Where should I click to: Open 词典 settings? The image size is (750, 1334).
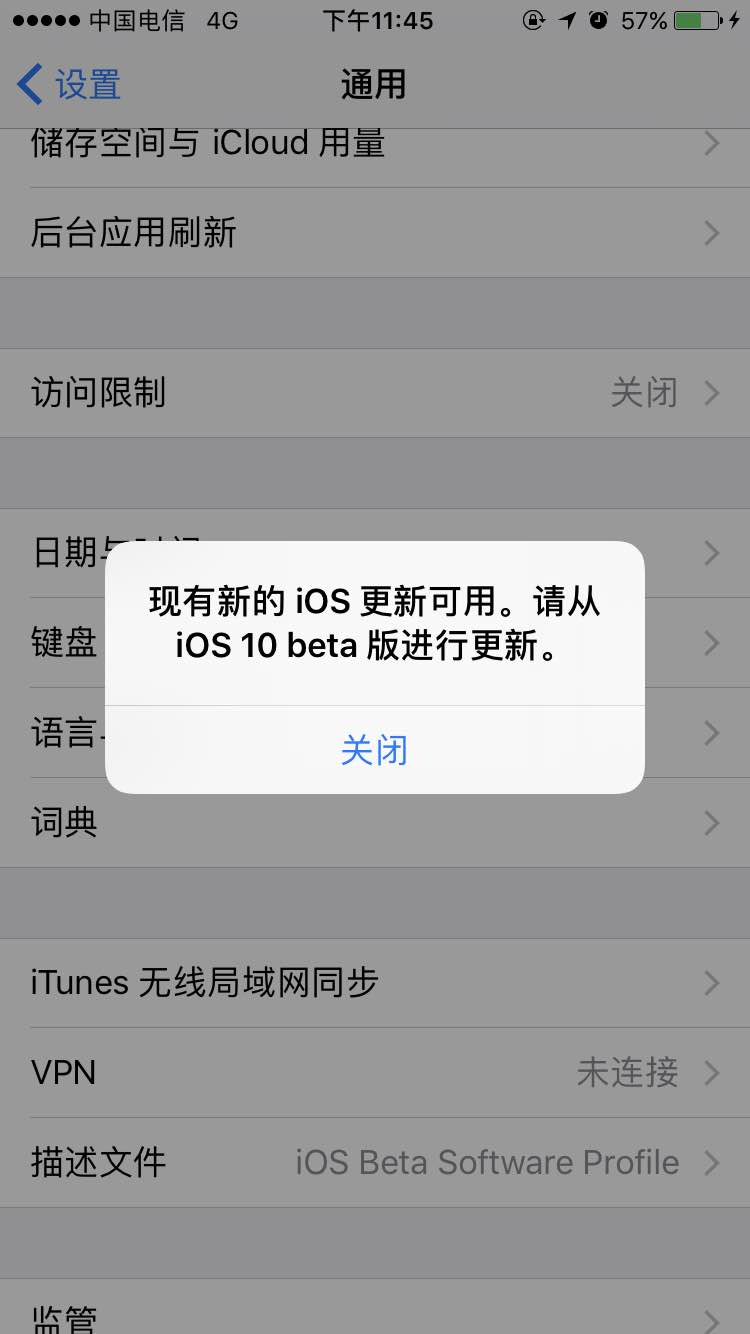pos(375,823)
